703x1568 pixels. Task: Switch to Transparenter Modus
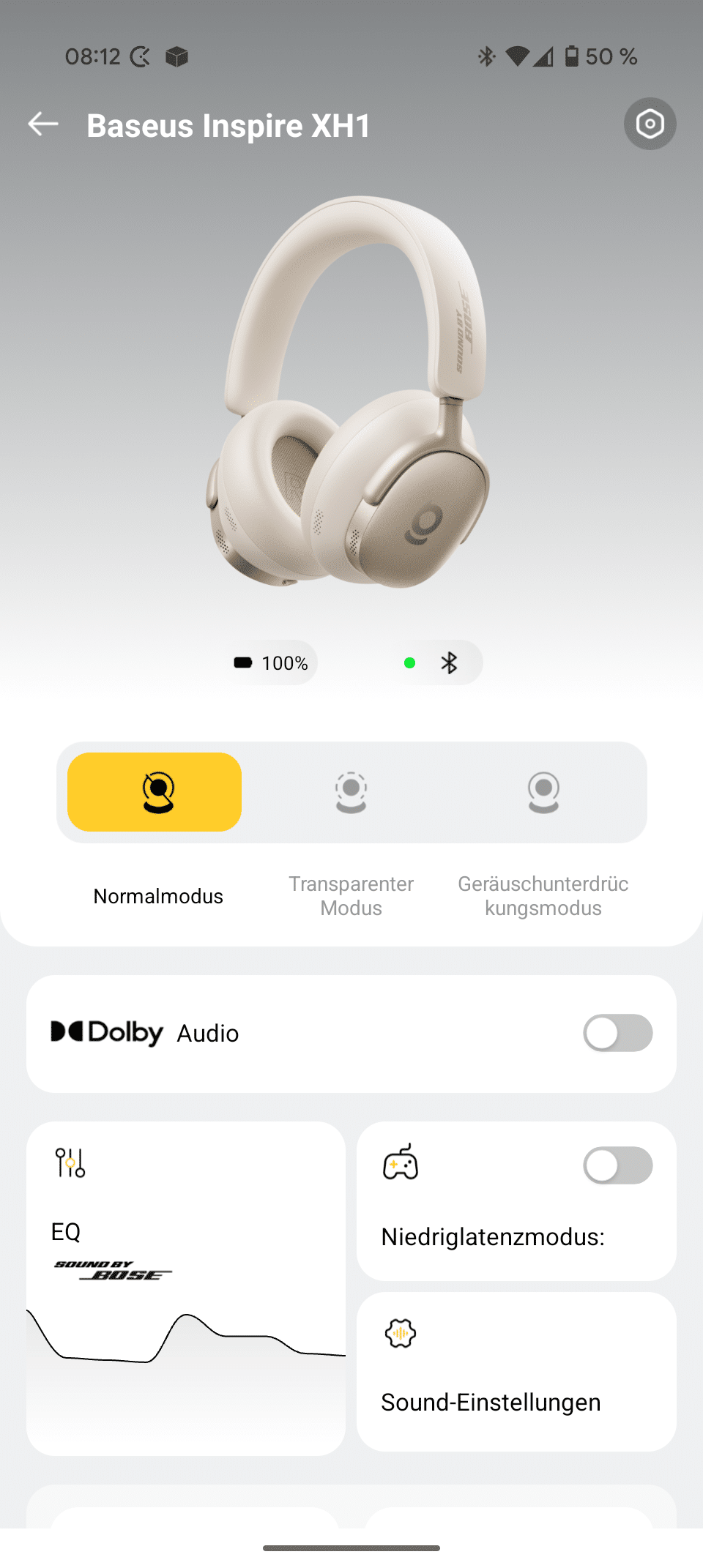[x=351, y=792]
